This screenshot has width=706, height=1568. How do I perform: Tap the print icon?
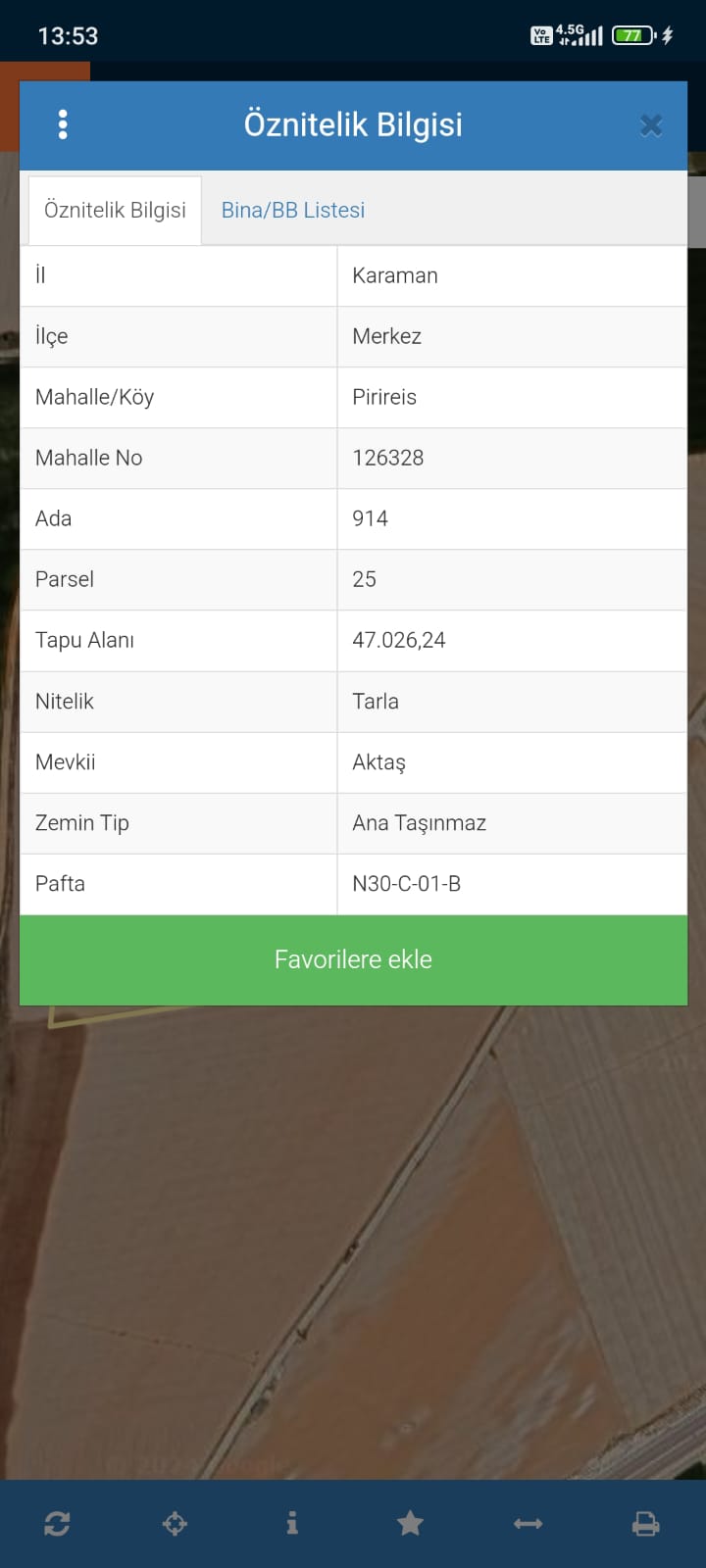[645, 1523]
